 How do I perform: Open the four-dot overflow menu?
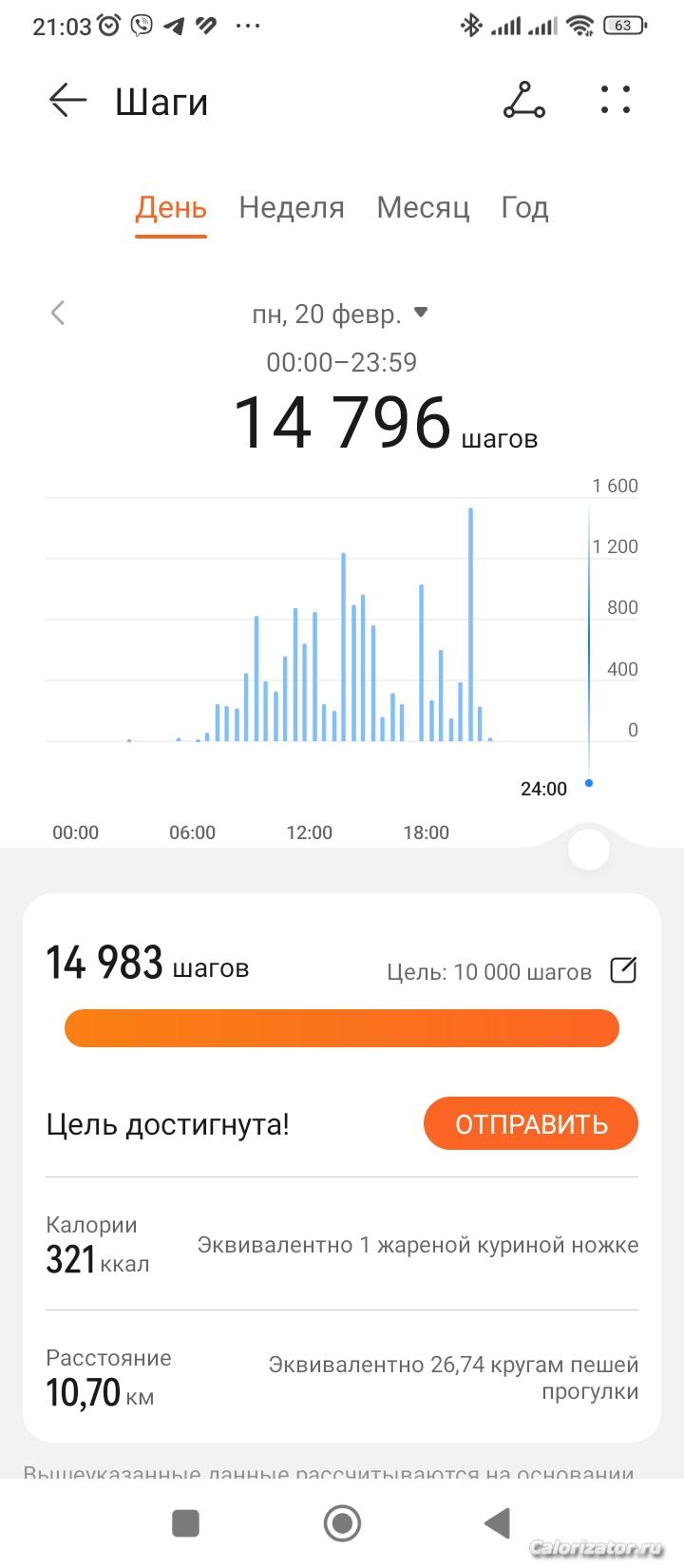point(616,100)
